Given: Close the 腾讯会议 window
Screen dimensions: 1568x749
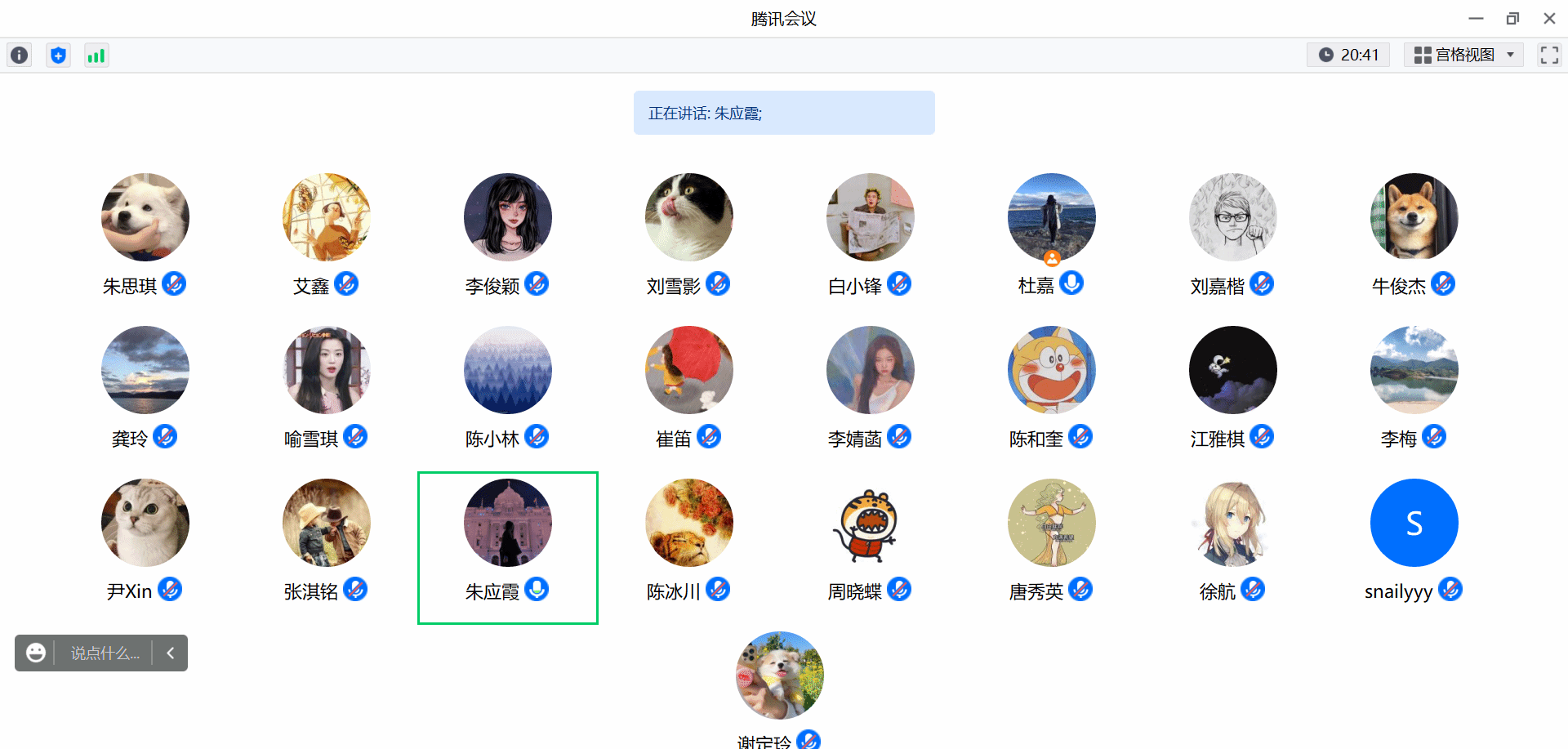Looking at the screenshot, I should pos(1549,18).
